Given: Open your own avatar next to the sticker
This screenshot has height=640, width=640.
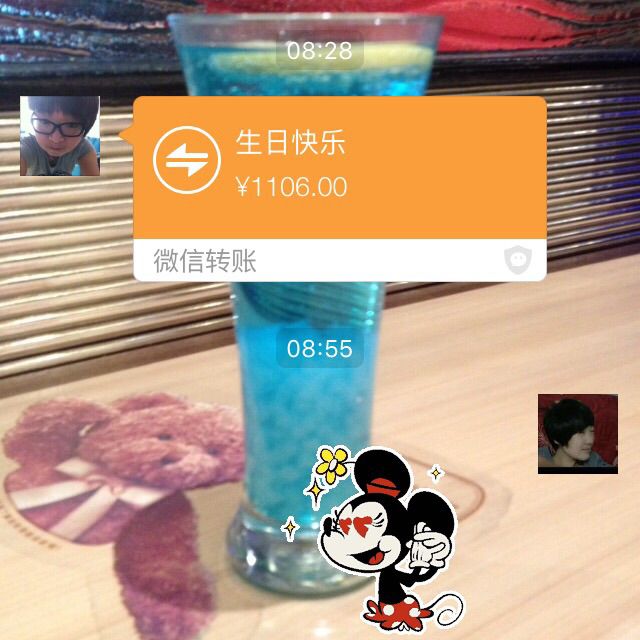Looking at the screenshot, I should click(578, 433).
